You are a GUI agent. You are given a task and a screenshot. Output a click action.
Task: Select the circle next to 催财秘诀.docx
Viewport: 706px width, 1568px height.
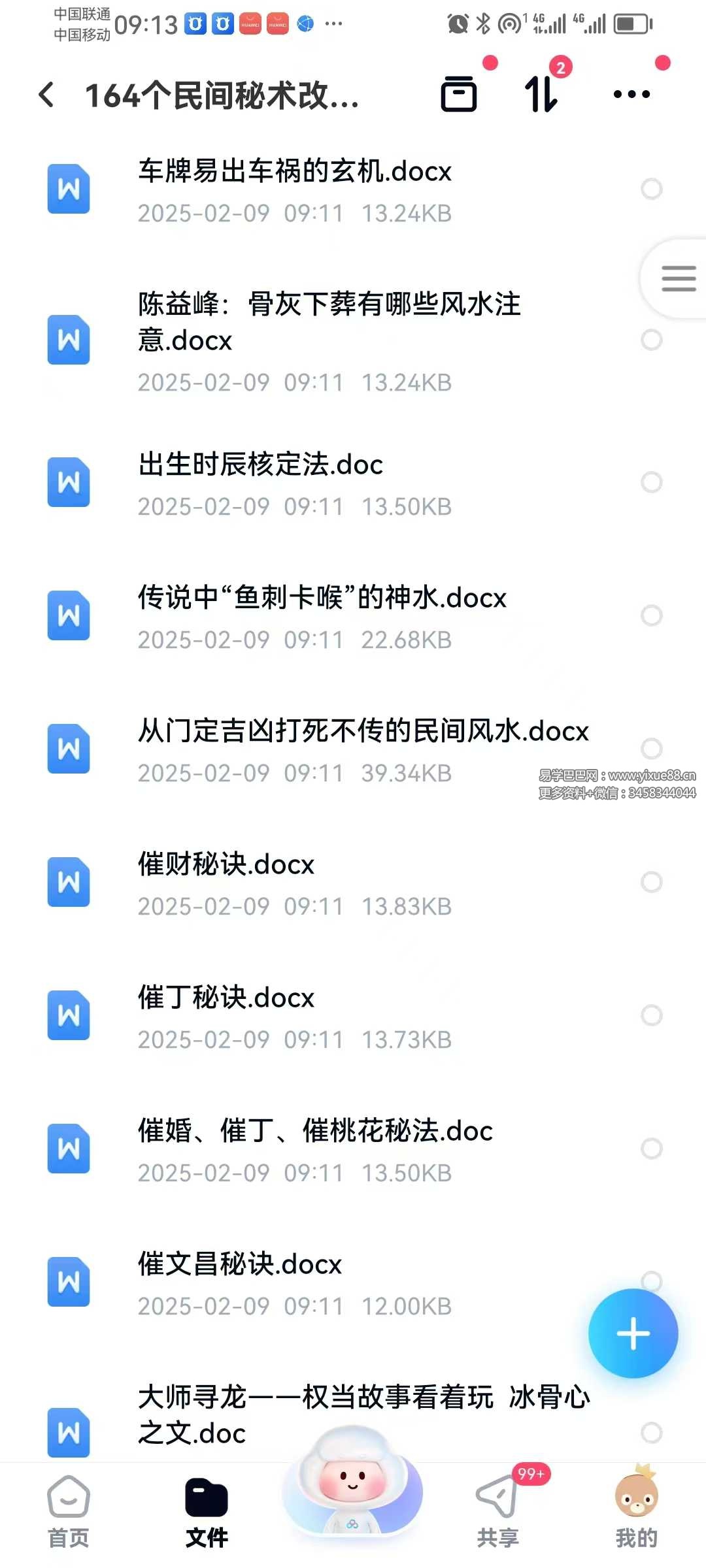(652, 882)
